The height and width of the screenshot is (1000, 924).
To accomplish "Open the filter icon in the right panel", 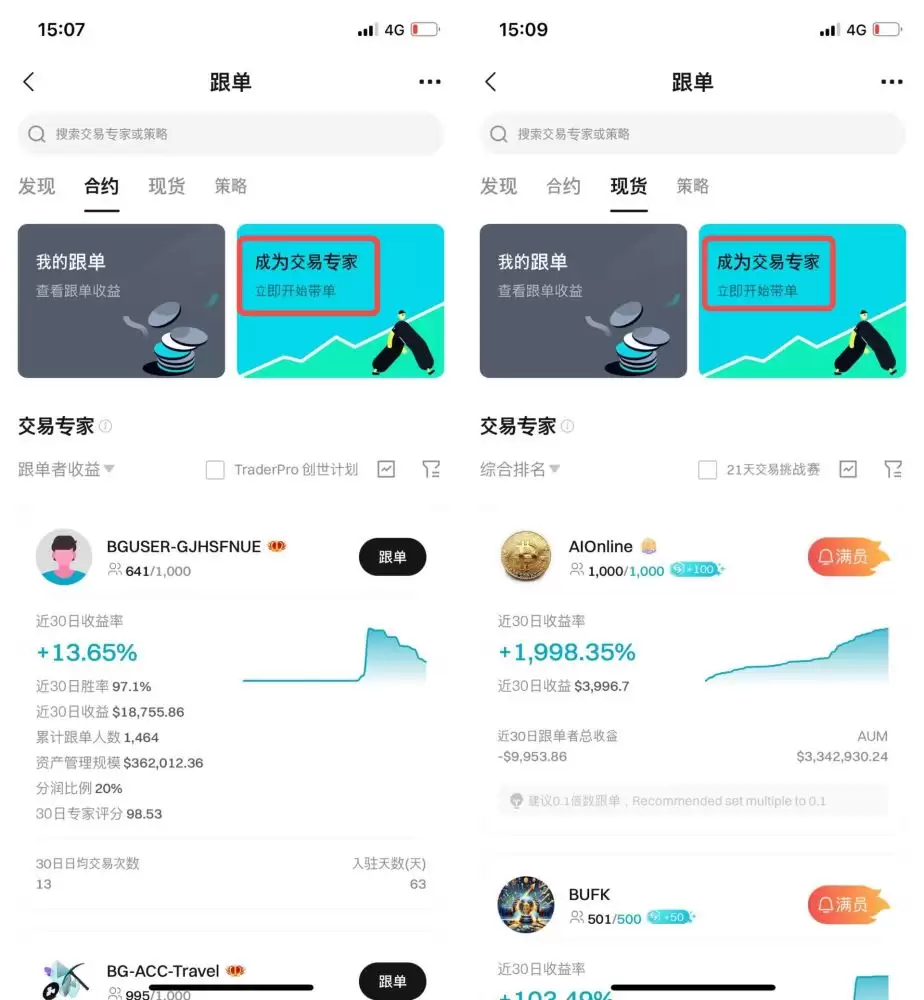I will (x=893, y=469).
